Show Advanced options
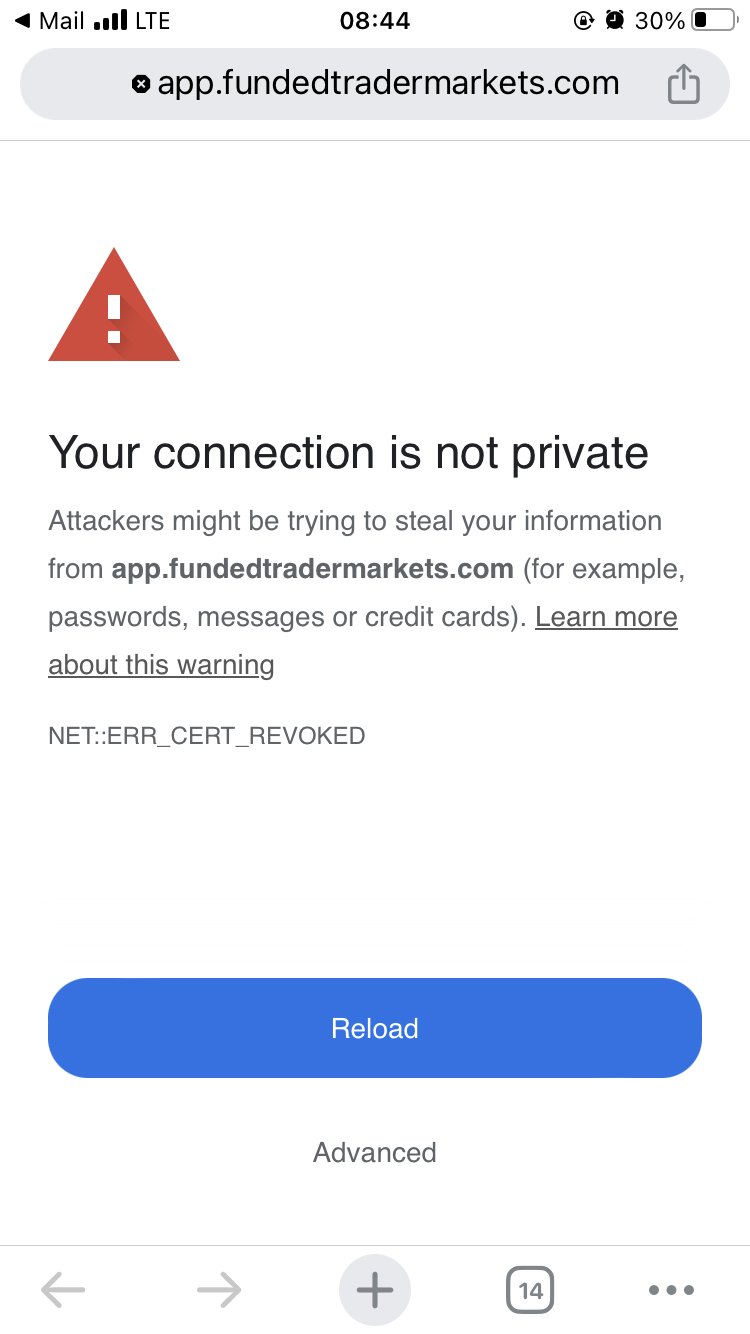This screenshot has height=1334, width=750. pos(375,1152)
